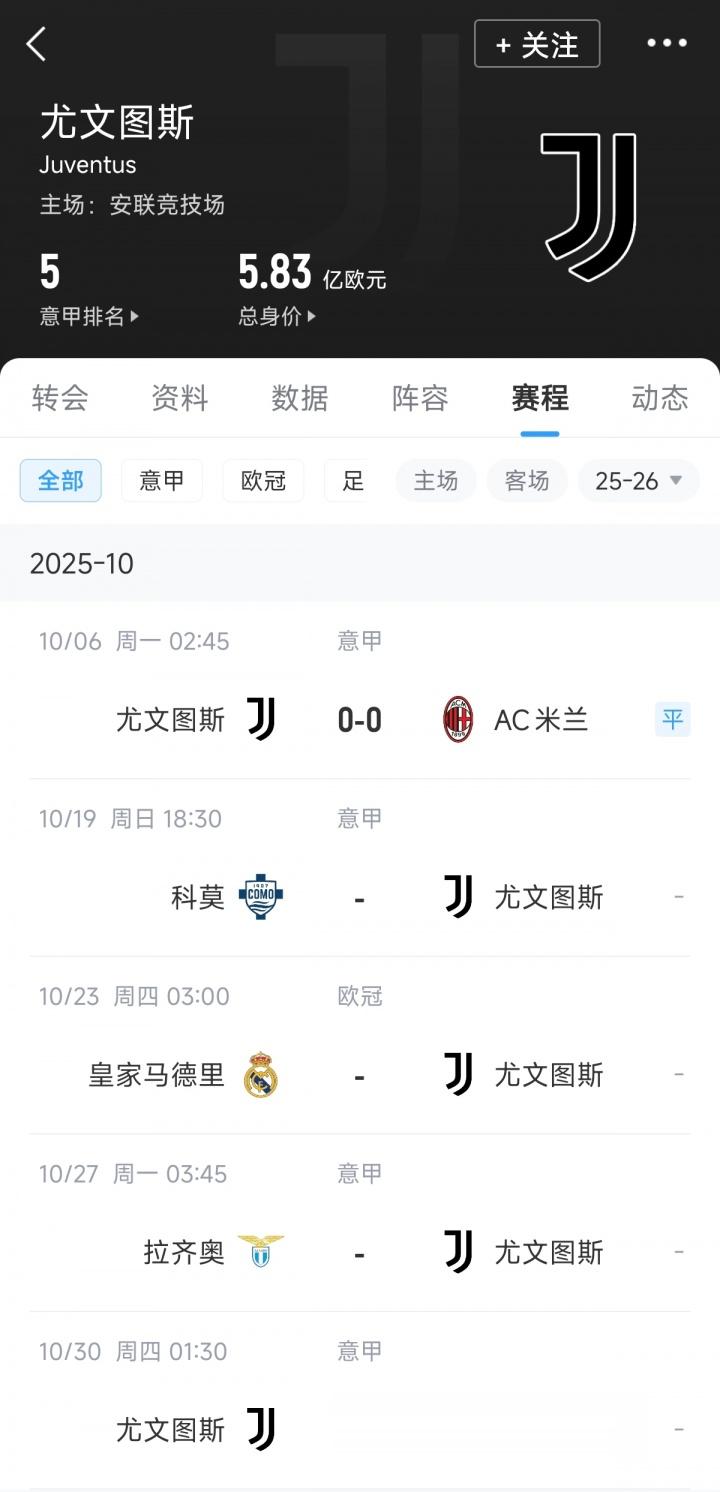Show only 主场 home matches
720x1492 pixels.
[436, 481]
